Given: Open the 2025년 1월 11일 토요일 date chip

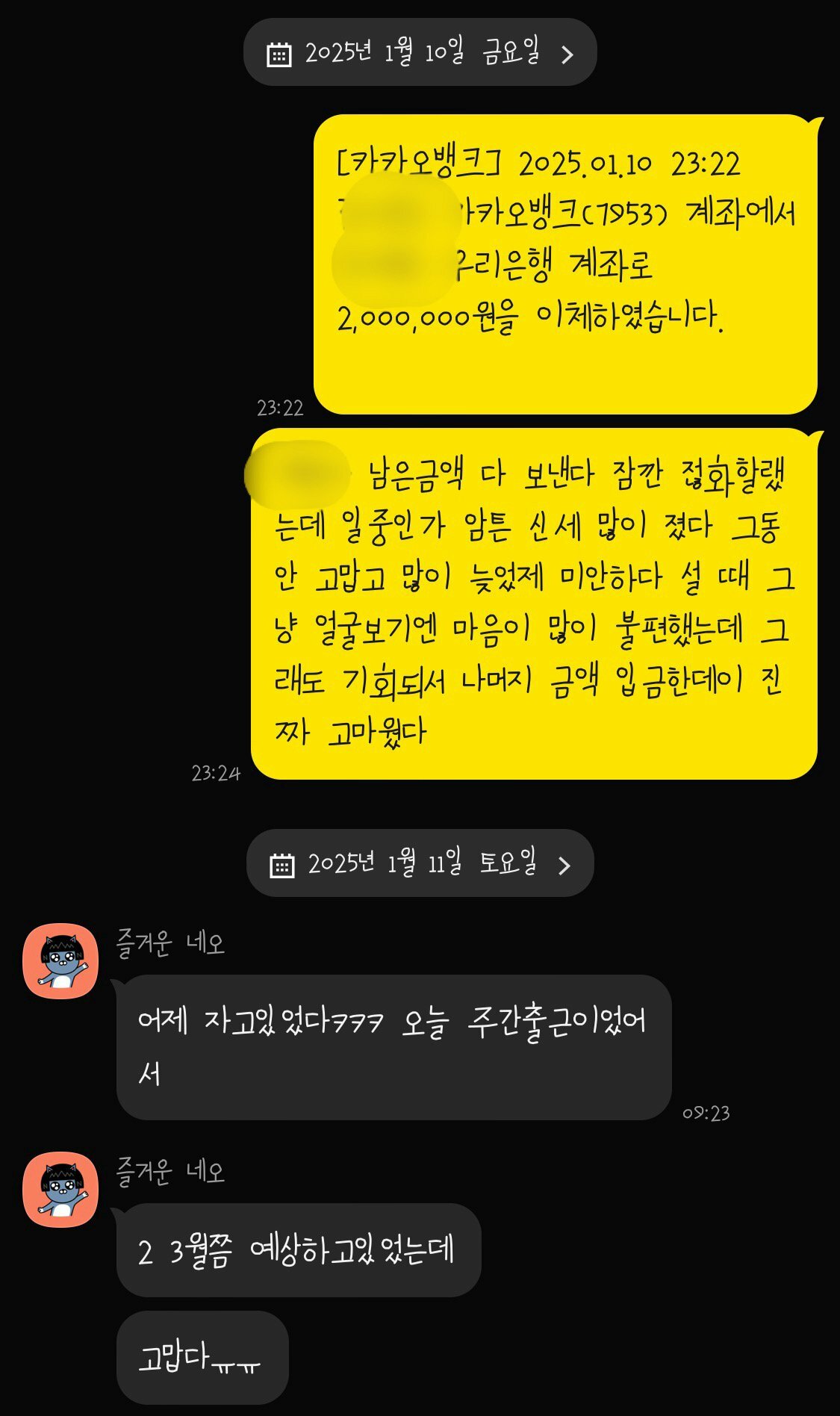Looking at the screenshot, I should tap(420, 863).
